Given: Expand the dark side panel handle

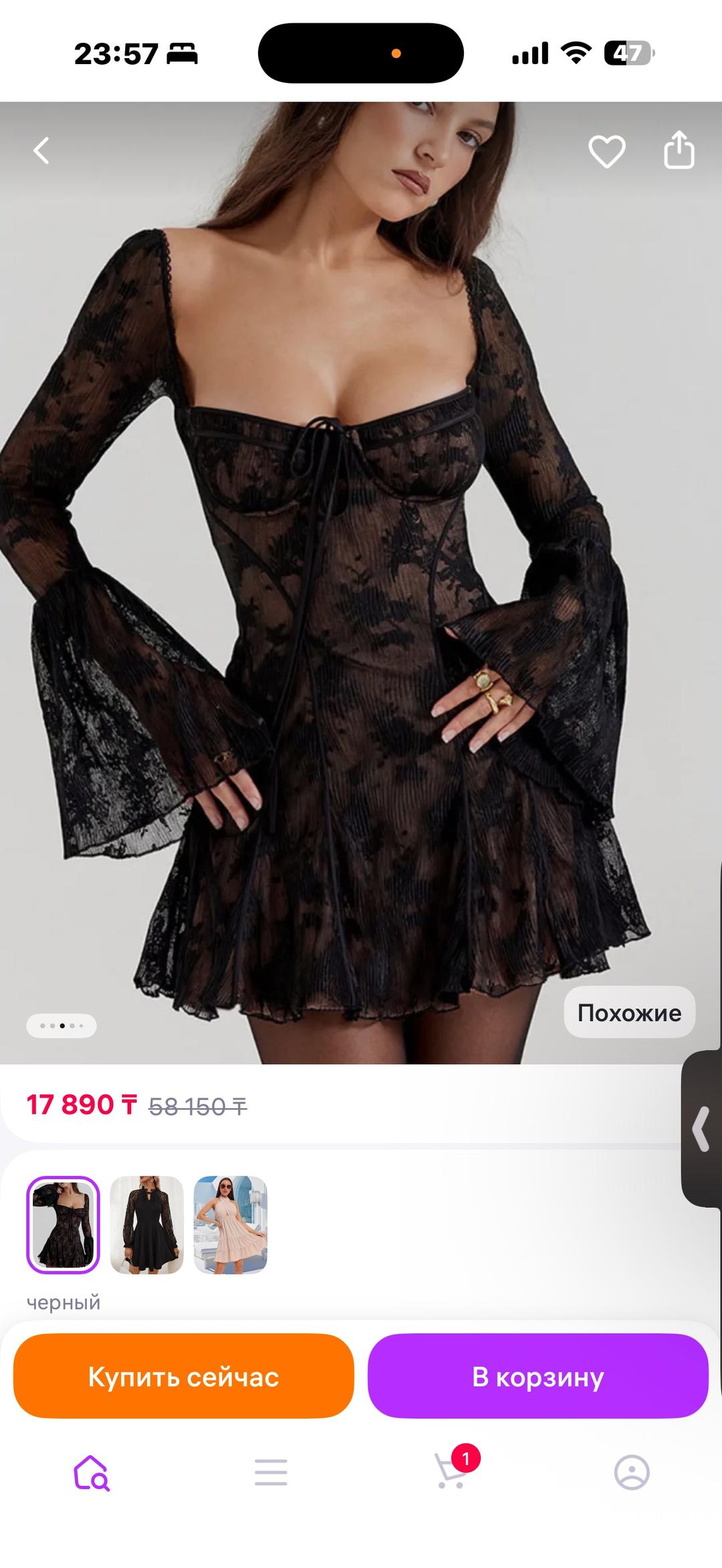Looking at the screenshot, I should point(702,1128).
